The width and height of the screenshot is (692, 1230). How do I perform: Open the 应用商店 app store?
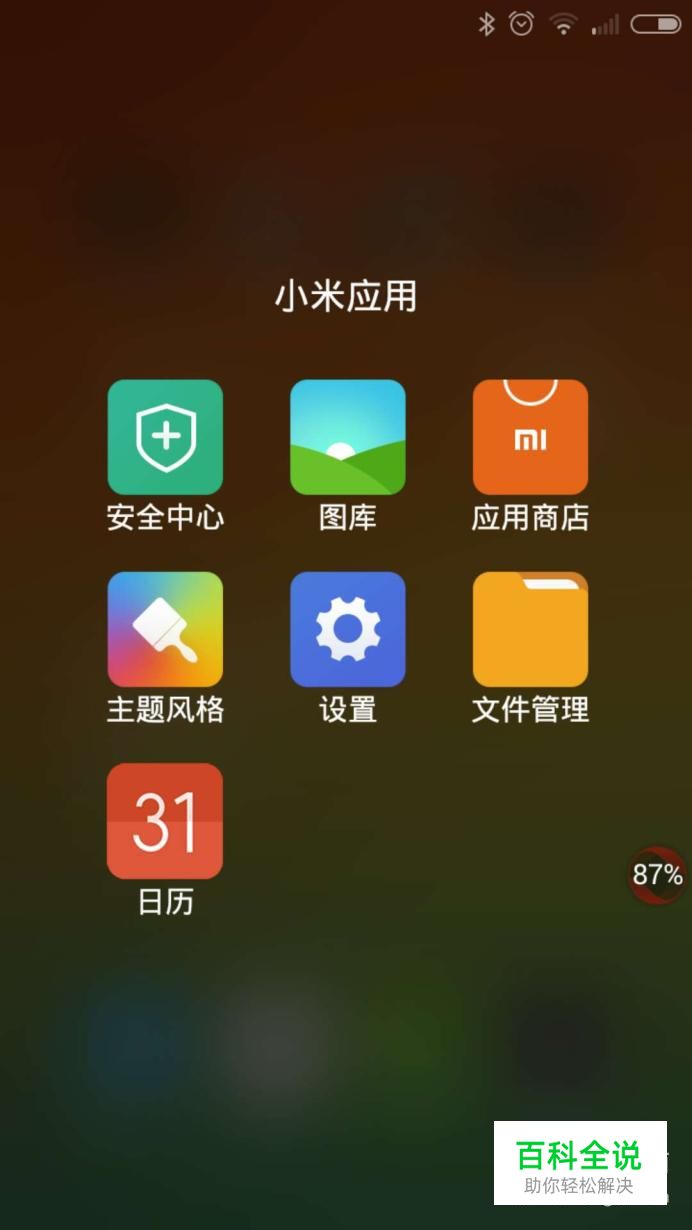(x=530, y=437)
